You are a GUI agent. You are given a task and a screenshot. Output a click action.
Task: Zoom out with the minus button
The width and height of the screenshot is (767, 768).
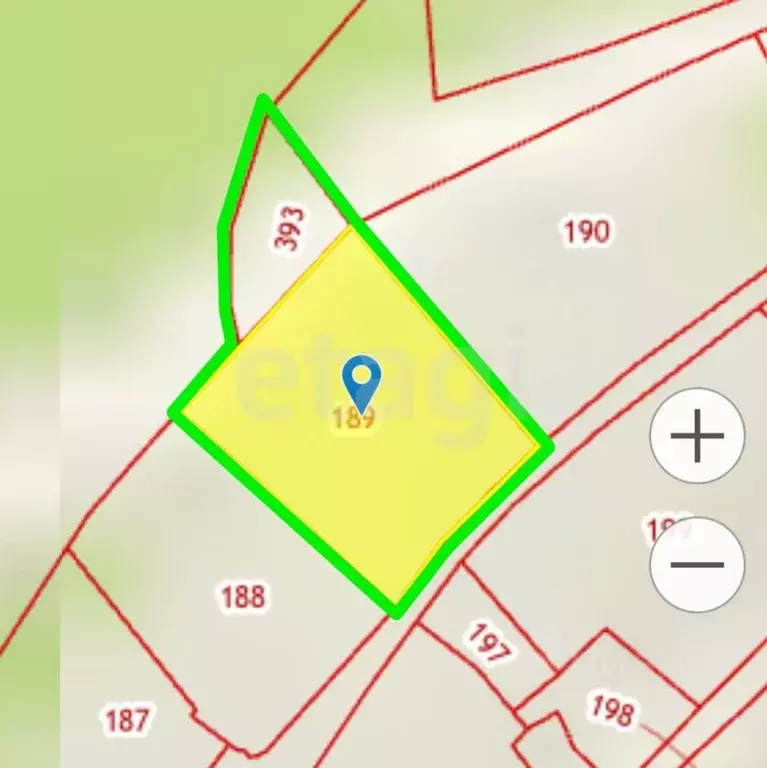(697, 564)
